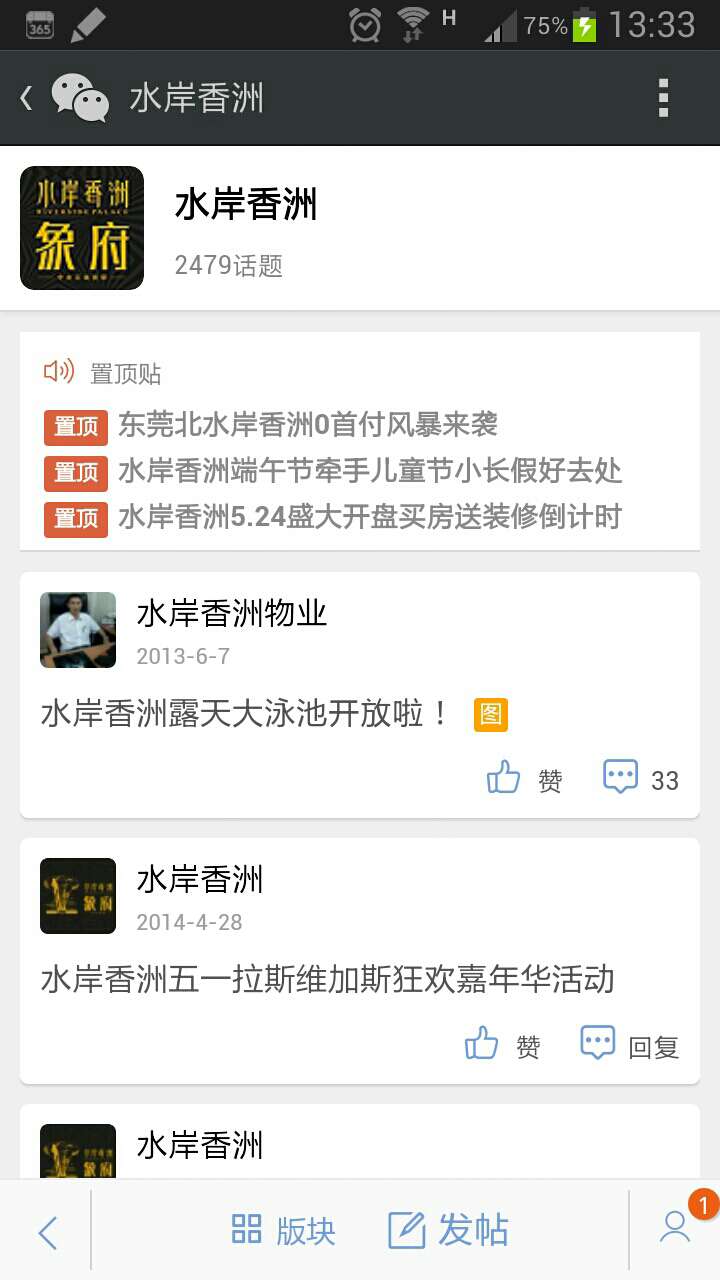Screen dimensions: 720x1280
Task: Open the three-dot overflow menu
Action: pyautogui.click(x=662, y=98)
